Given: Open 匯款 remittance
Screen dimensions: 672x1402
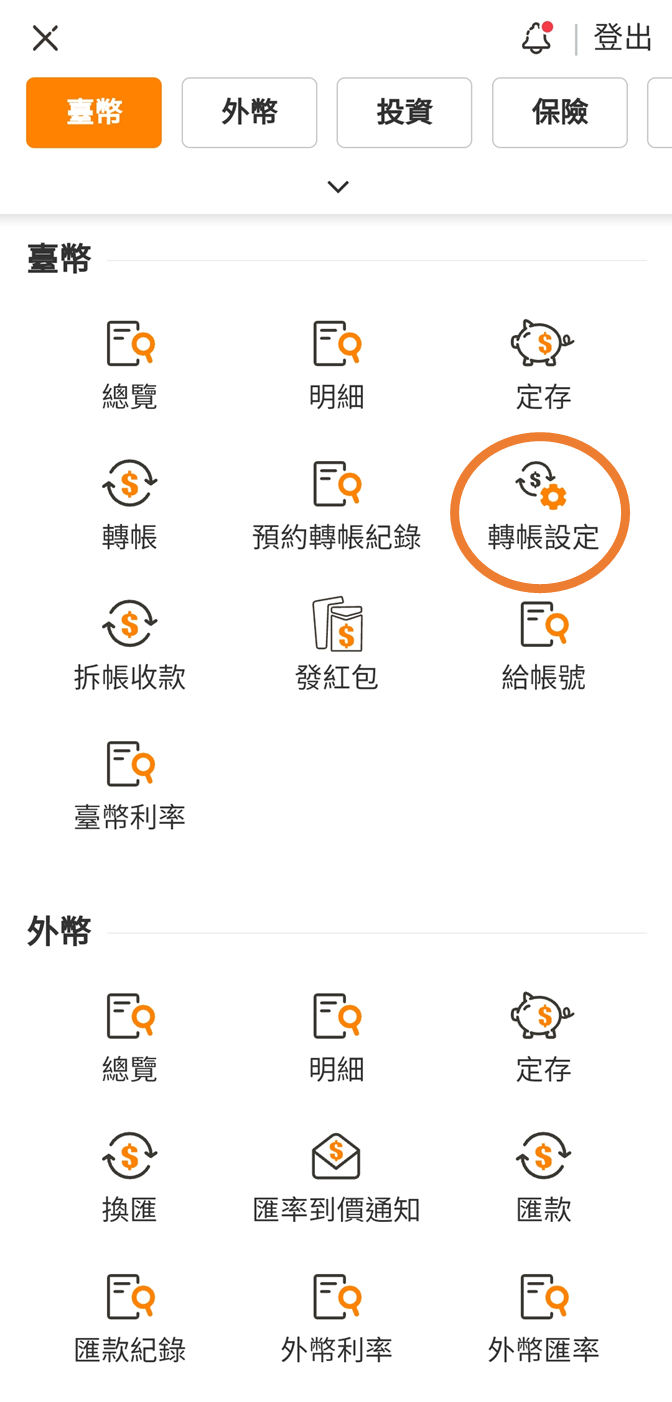Looking at the screenshot, I should pyautogui.click(x=543, y=1178).
